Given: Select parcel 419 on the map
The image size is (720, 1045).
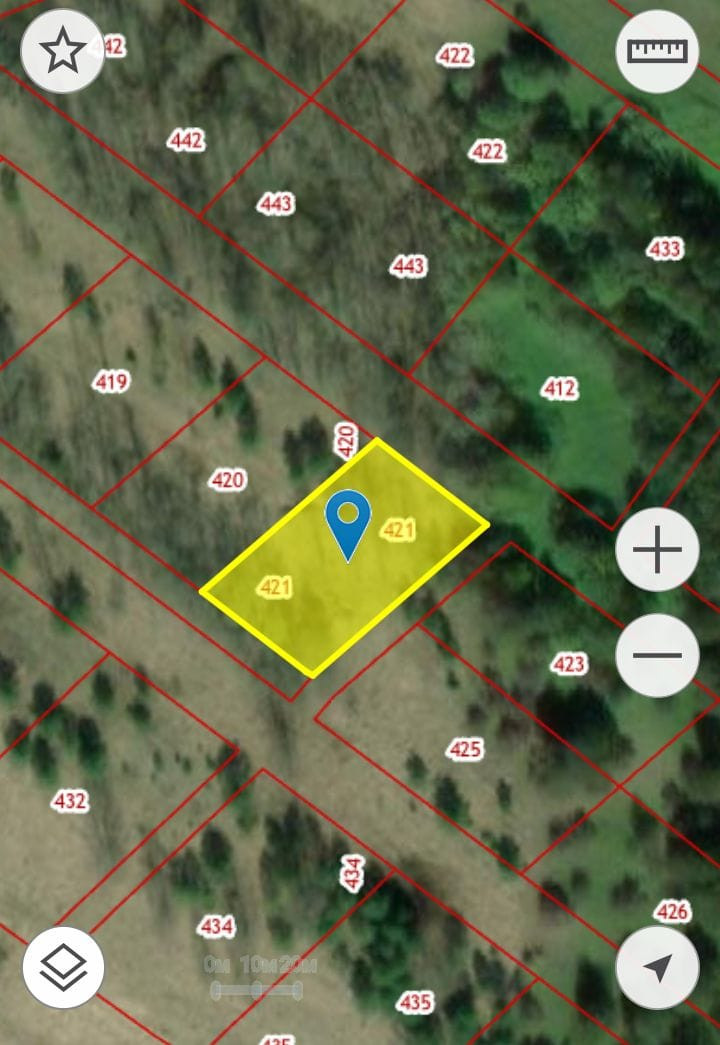Looking at the screenshot, I should (x=111, y=381).
